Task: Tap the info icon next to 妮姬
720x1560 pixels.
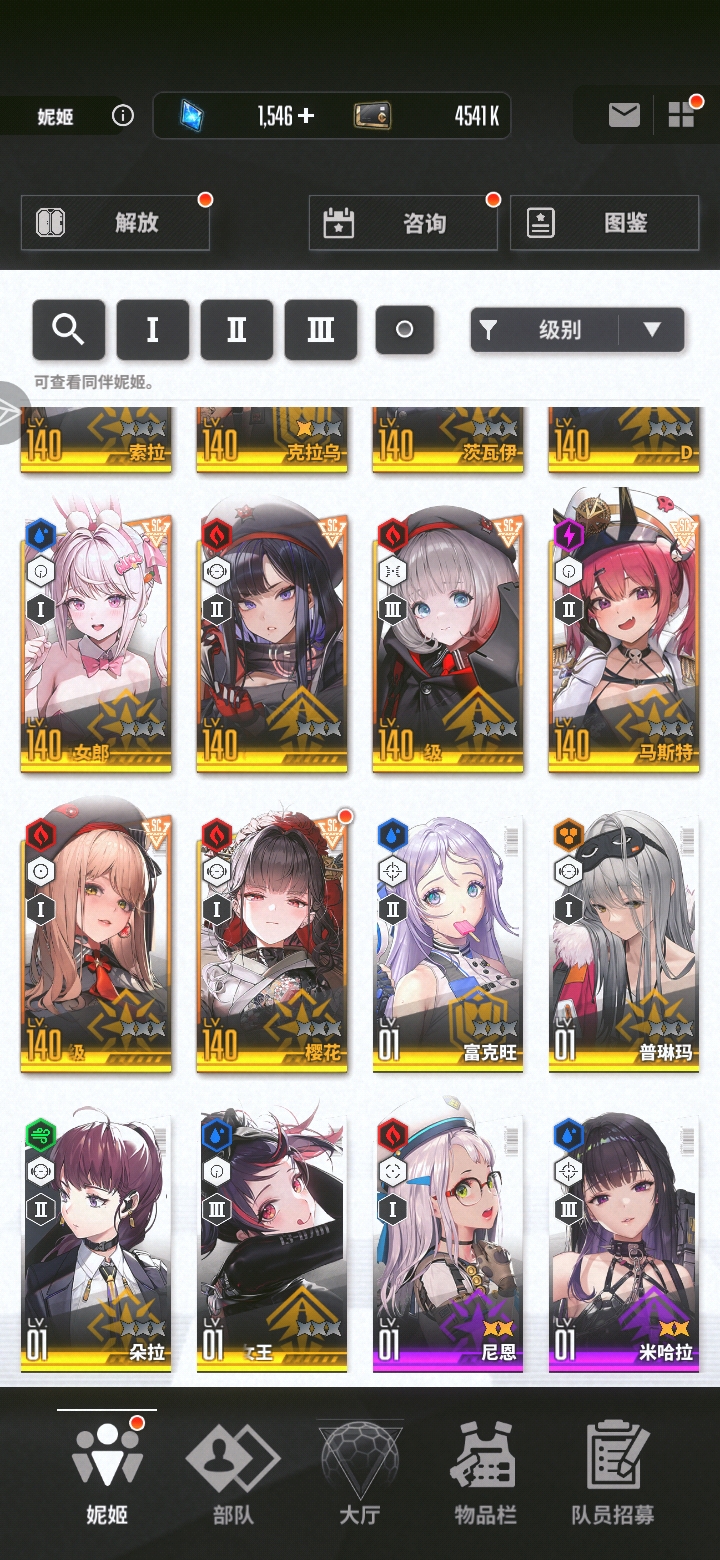Action: tap(123, 116)
